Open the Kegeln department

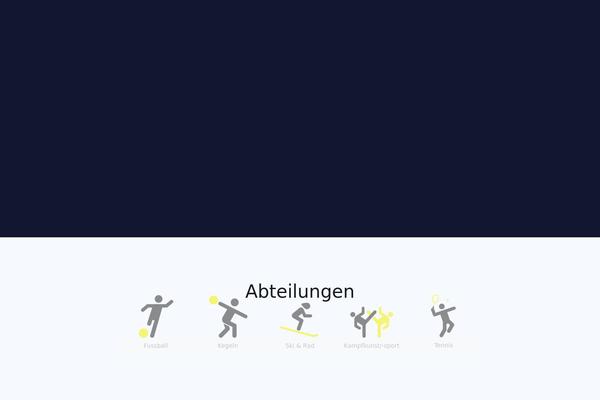pos(228,318)
